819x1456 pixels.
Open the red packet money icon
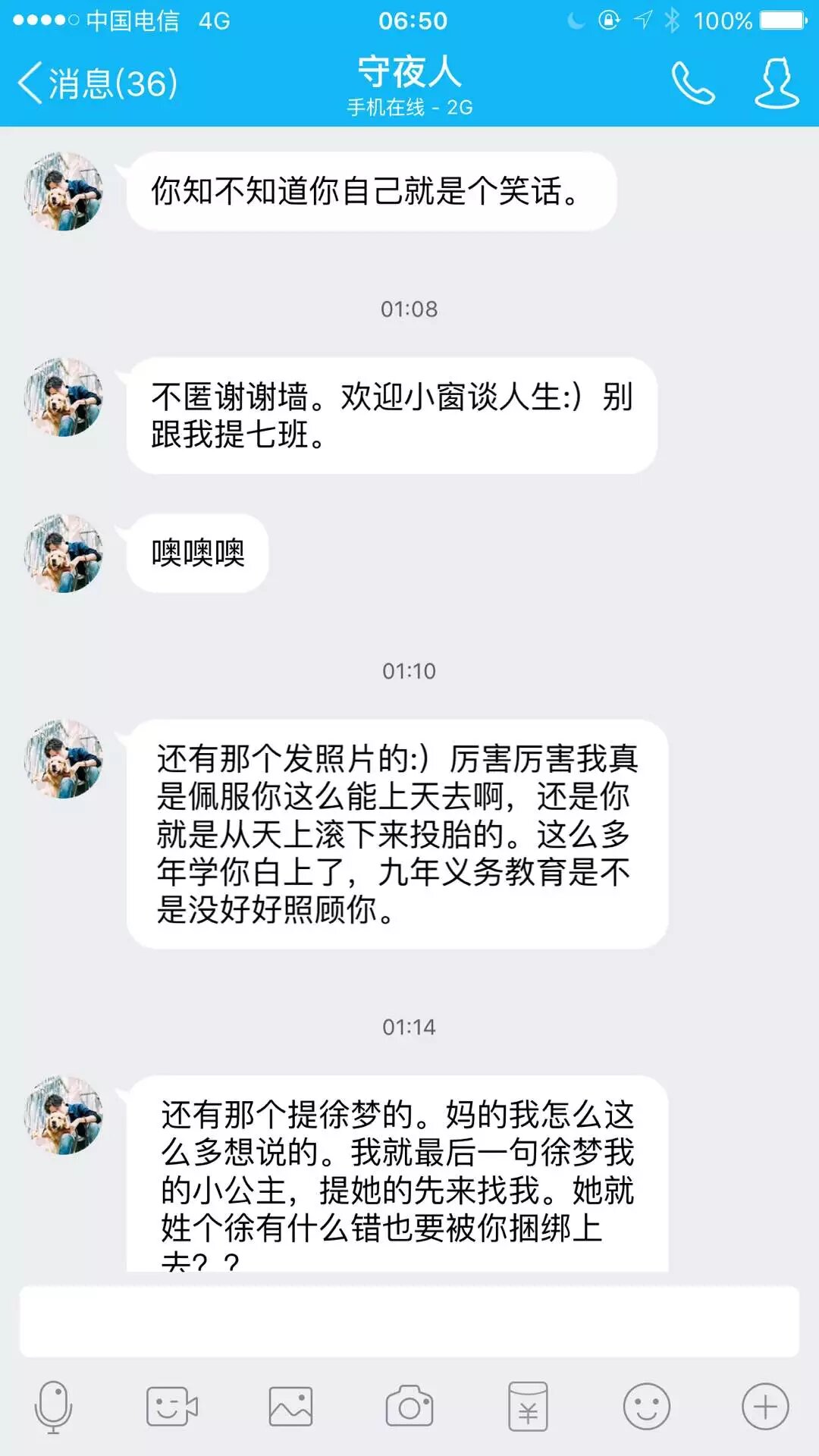[x=528, y=1407]
